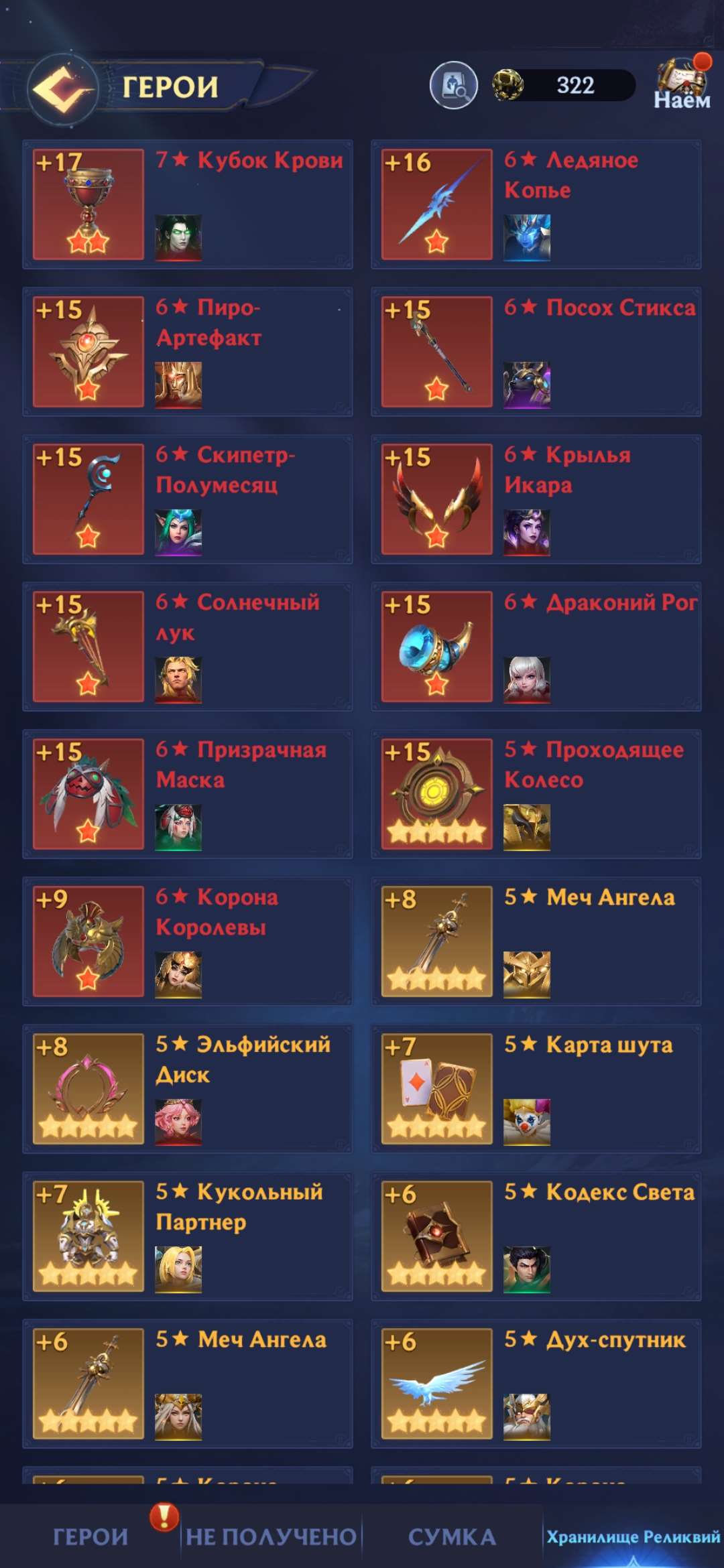724x1568 pixels.
Task: Open the Драконий Рог relic
Action: tap(536, 647)
